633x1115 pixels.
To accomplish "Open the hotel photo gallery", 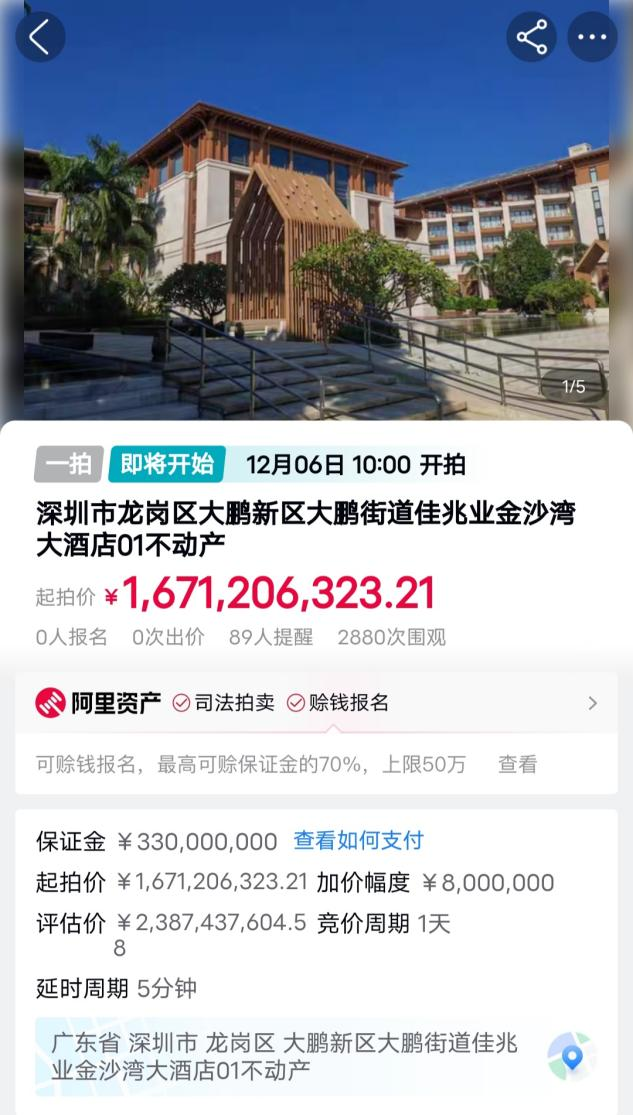I will 316,230.
